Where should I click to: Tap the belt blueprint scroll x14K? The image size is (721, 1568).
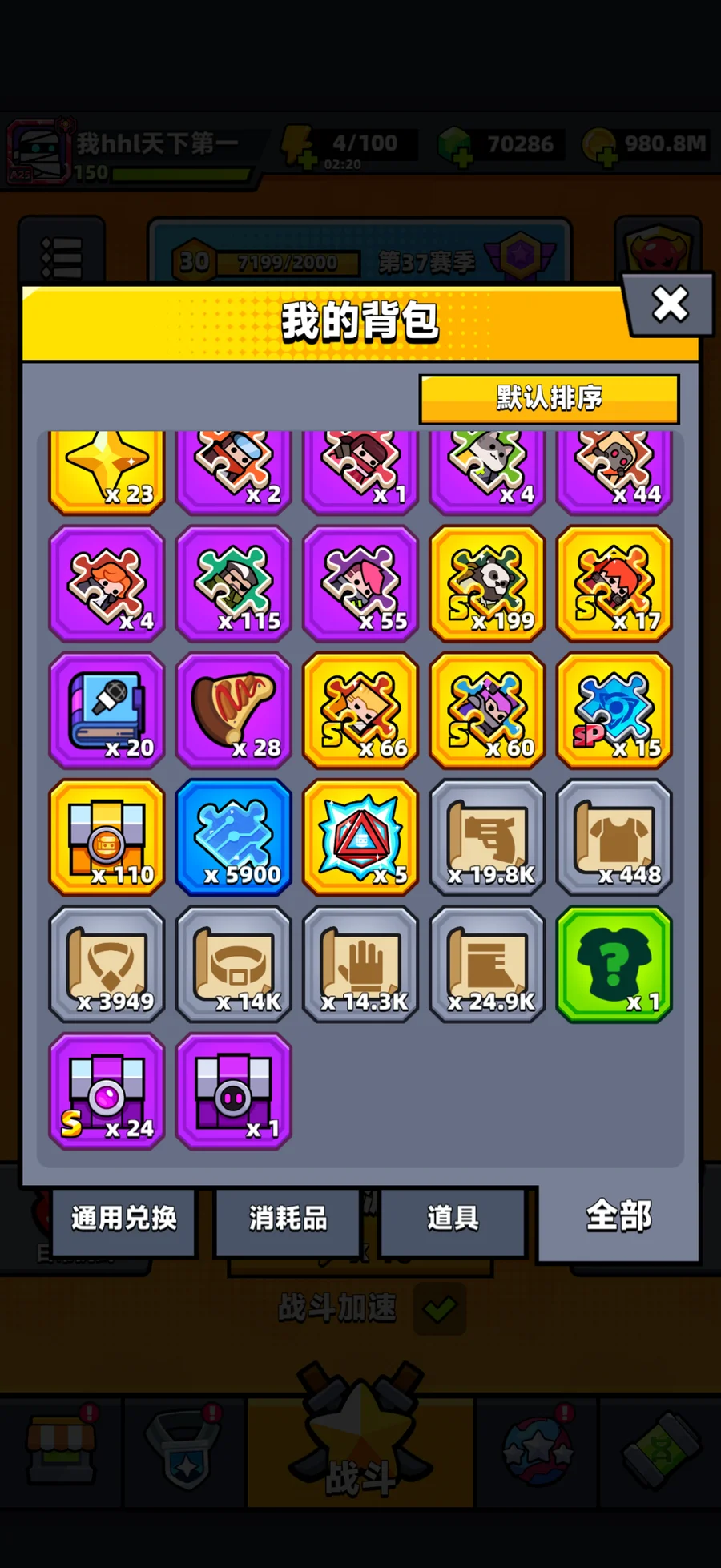click(234, 964)
